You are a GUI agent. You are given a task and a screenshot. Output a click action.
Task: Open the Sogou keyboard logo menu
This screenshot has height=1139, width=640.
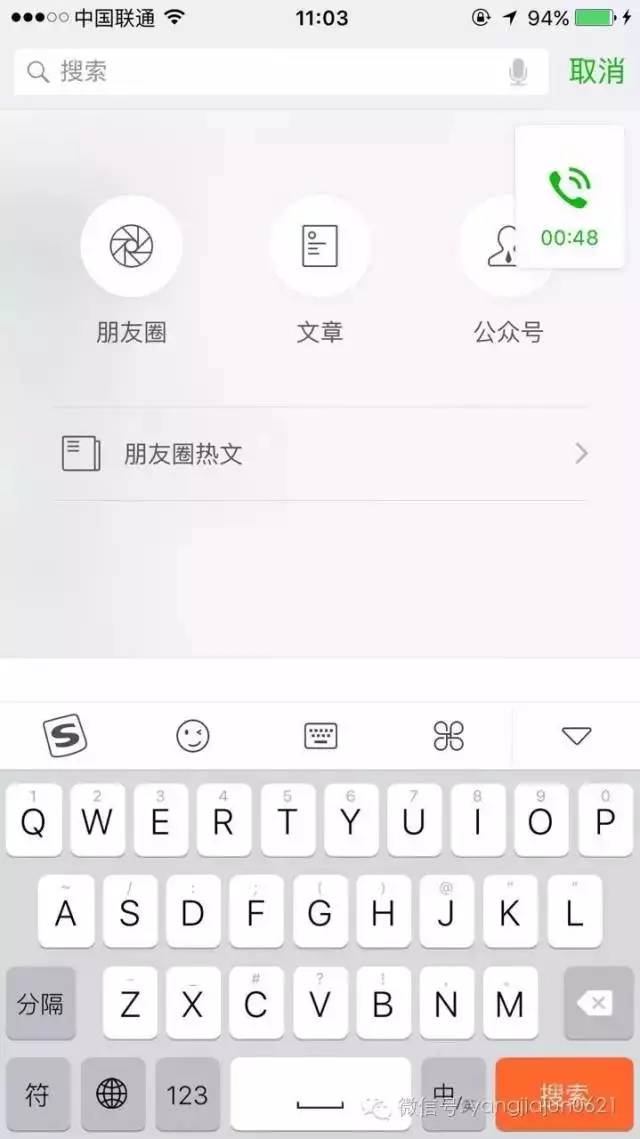point(66,737)
